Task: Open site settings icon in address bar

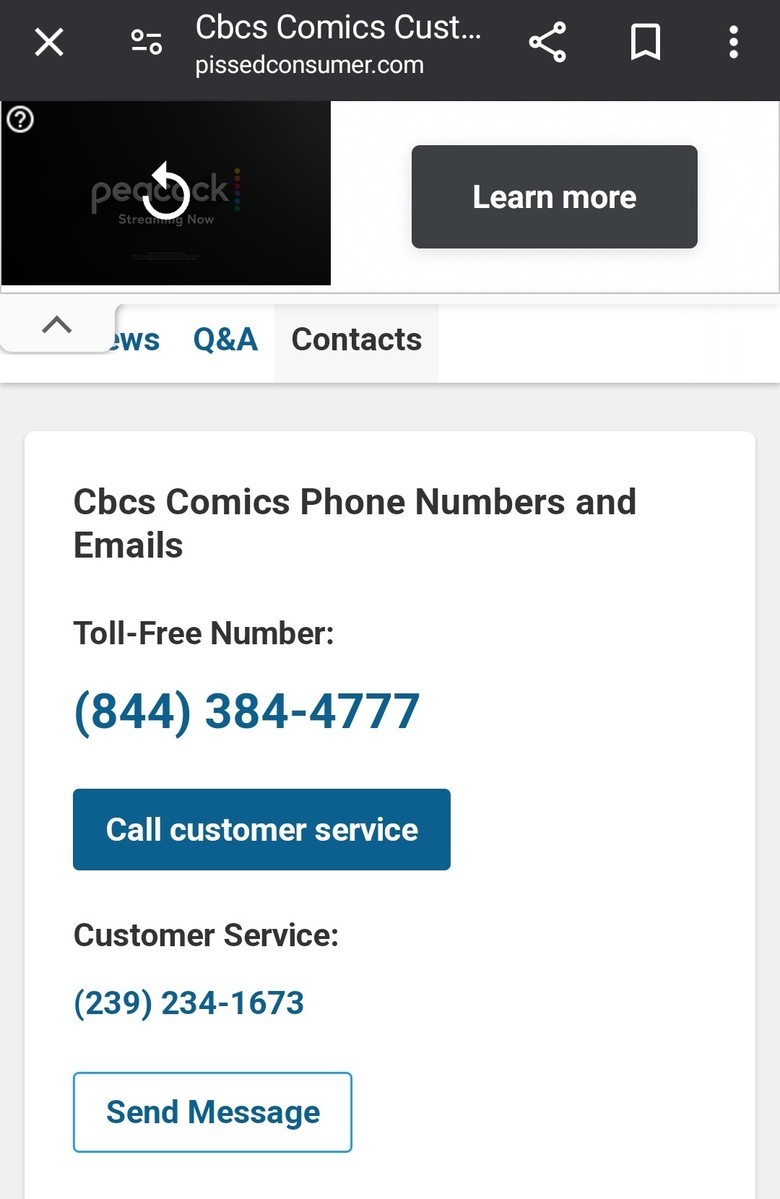Action: click(x=146, y=42)
